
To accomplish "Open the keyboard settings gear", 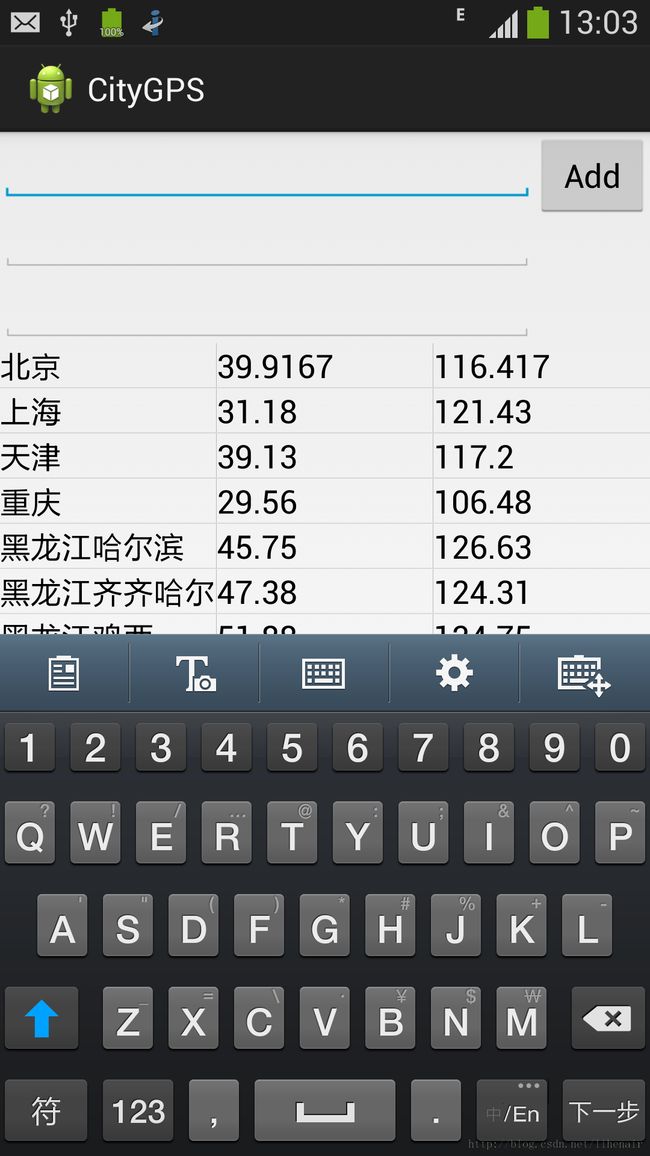I will pos(454,673).
